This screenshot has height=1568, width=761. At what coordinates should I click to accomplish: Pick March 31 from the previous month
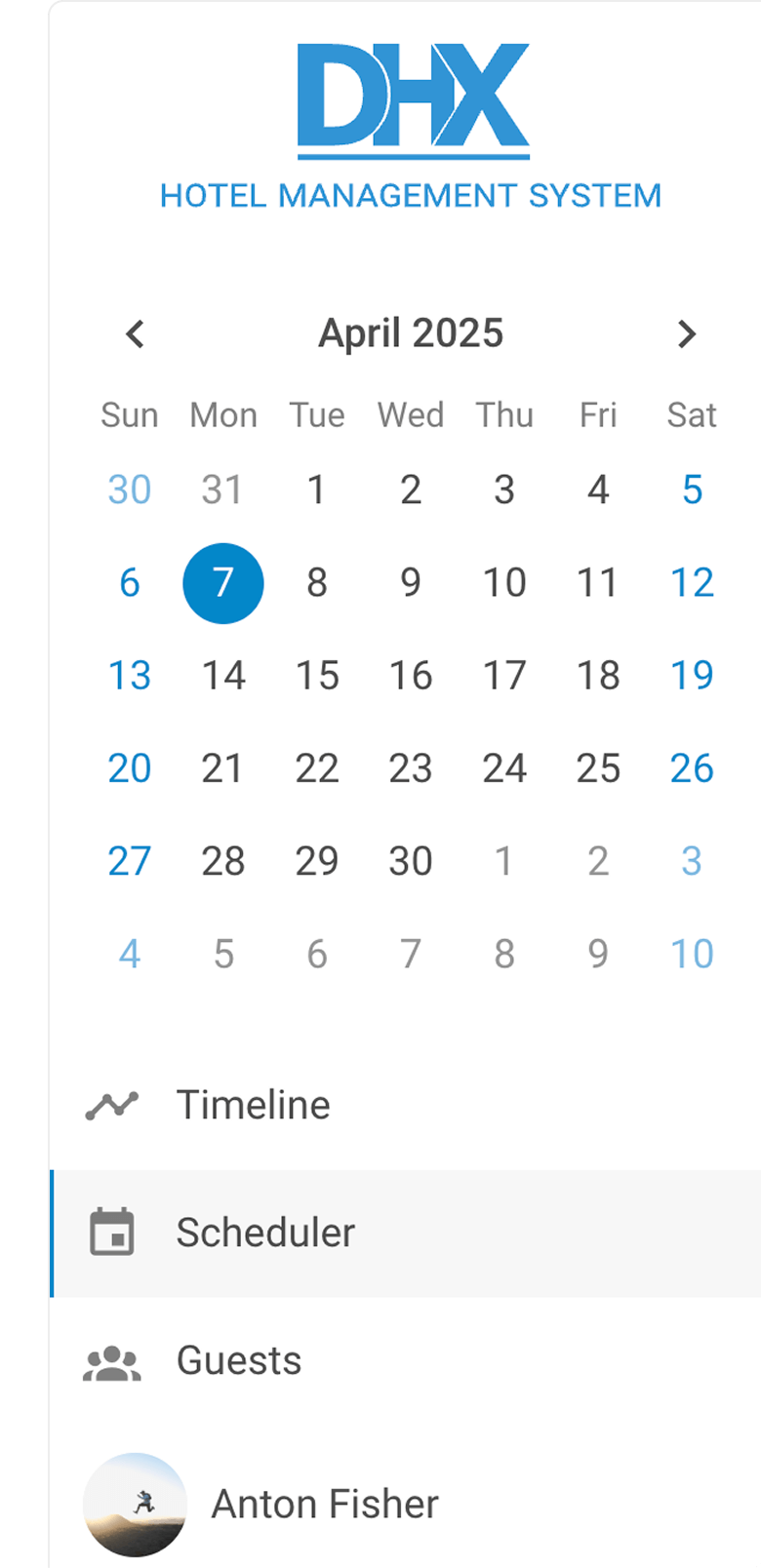pyautogui.click(x=223, y=490)
